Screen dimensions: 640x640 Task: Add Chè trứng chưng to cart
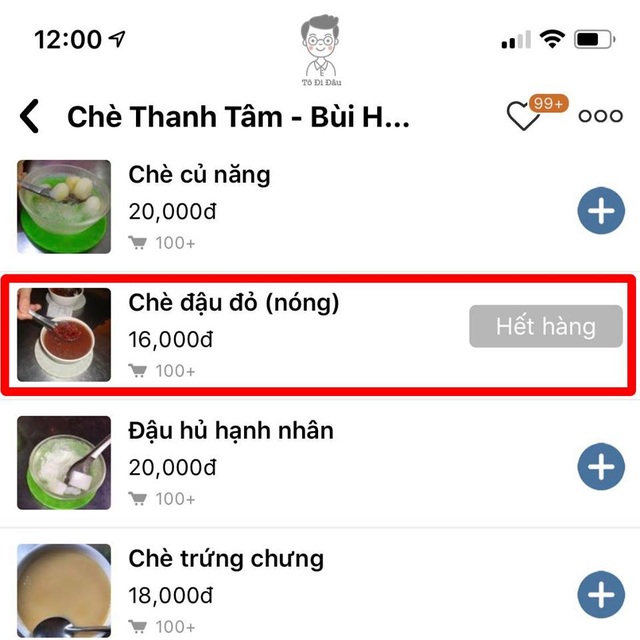pos(600,596)
